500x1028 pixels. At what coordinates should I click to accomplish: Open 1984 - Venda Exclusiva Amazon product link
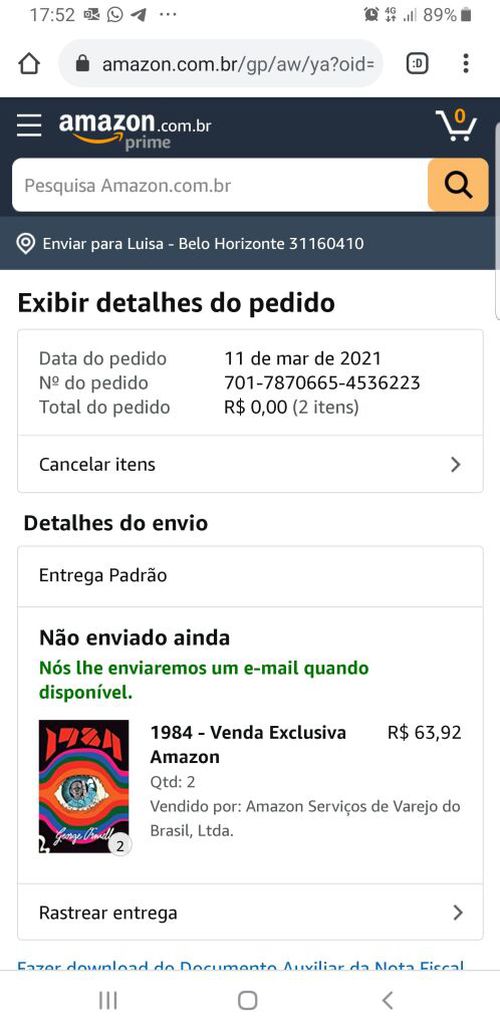coord(248,745)
